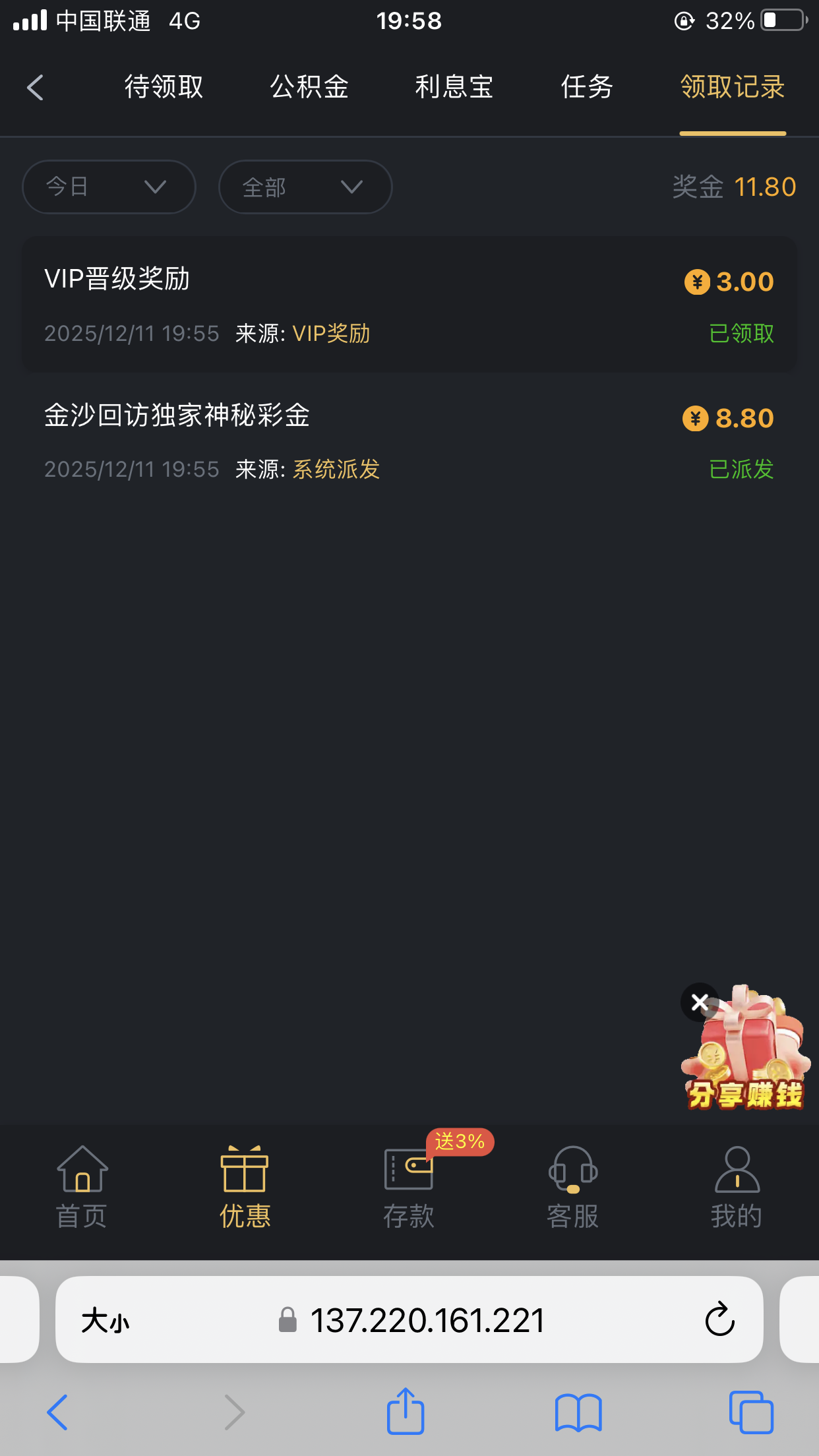Switch to the 利息宝 tab

pyautogui.click(x=454, y=87)
